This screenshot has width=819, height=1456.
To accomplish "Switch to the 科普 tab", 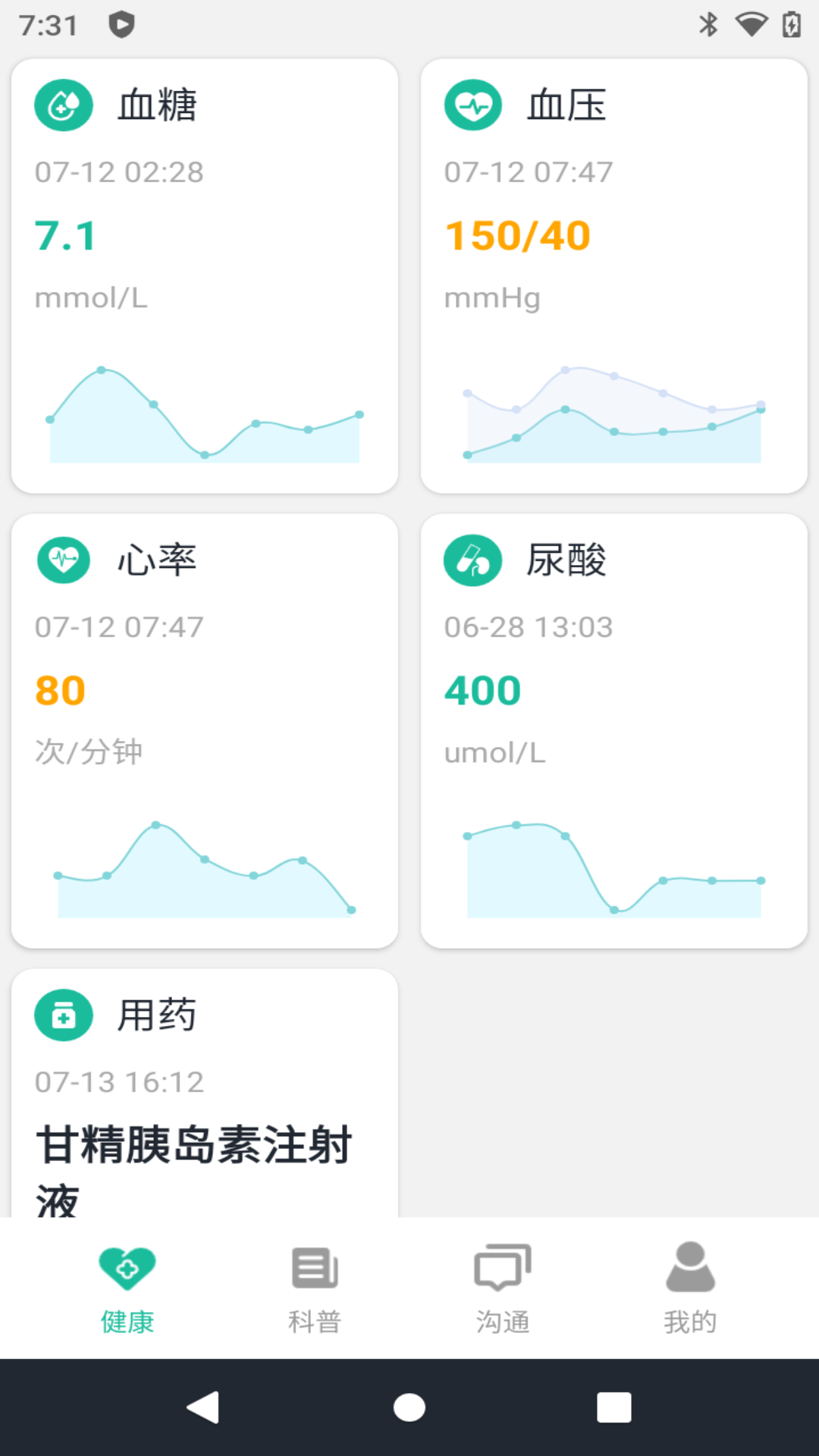I will point(315,1288).
